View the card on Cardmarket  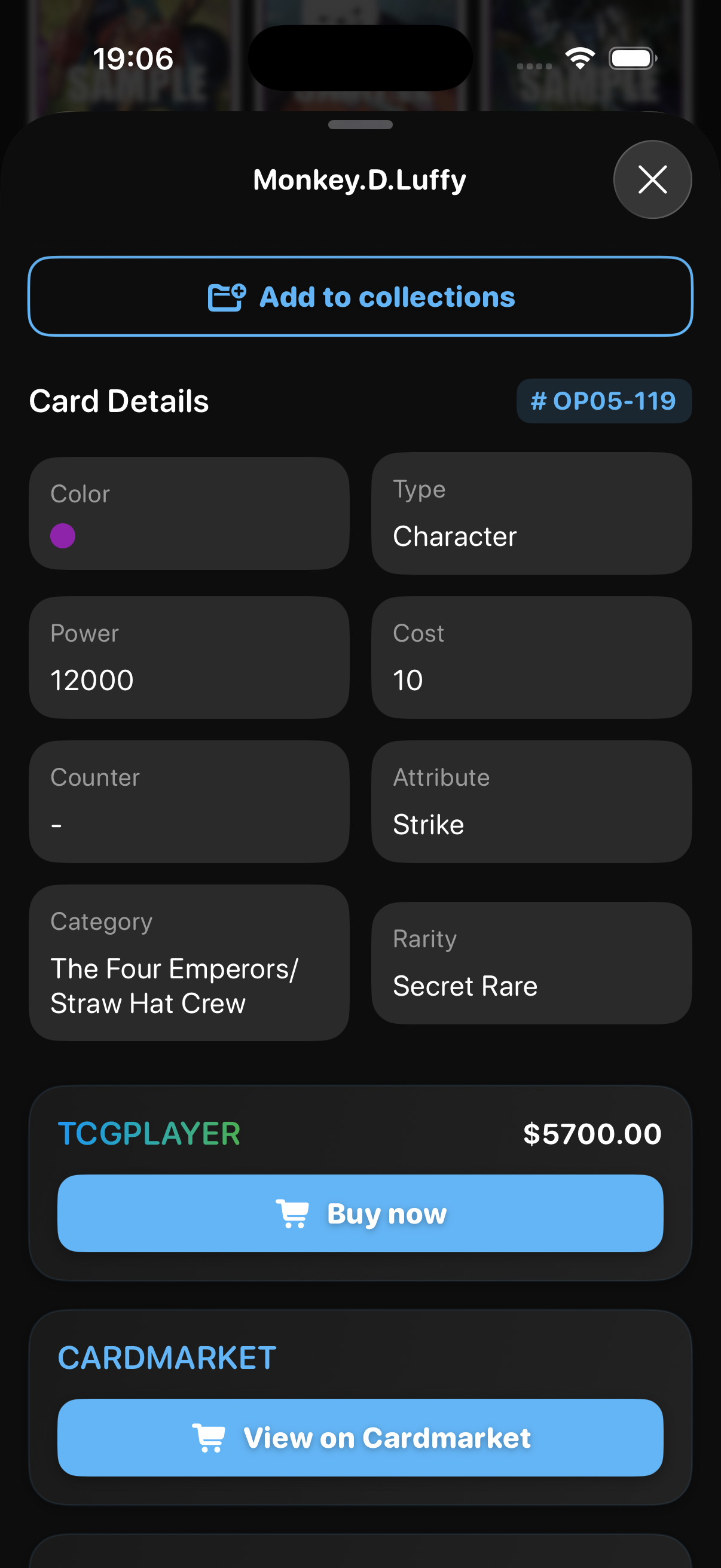click(360, 1437)
